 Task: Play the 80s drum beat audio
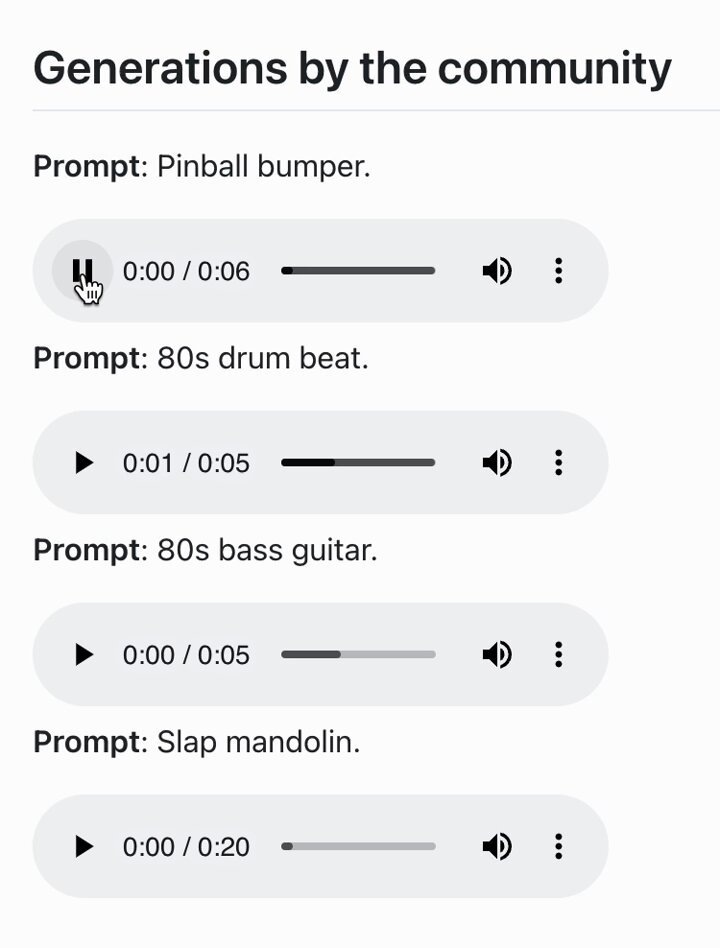[84, 463]
